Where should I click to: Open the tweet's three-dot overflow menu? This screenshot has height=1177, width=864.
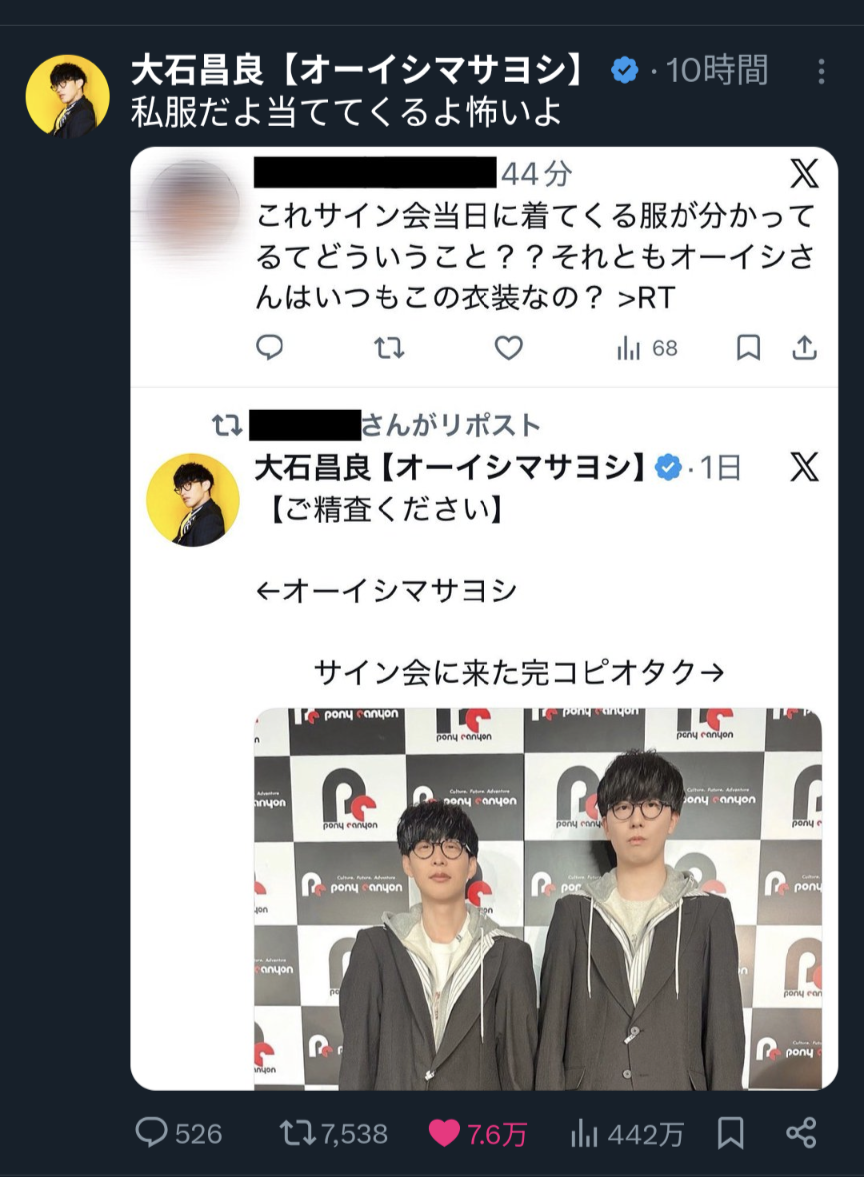point(821,71)
